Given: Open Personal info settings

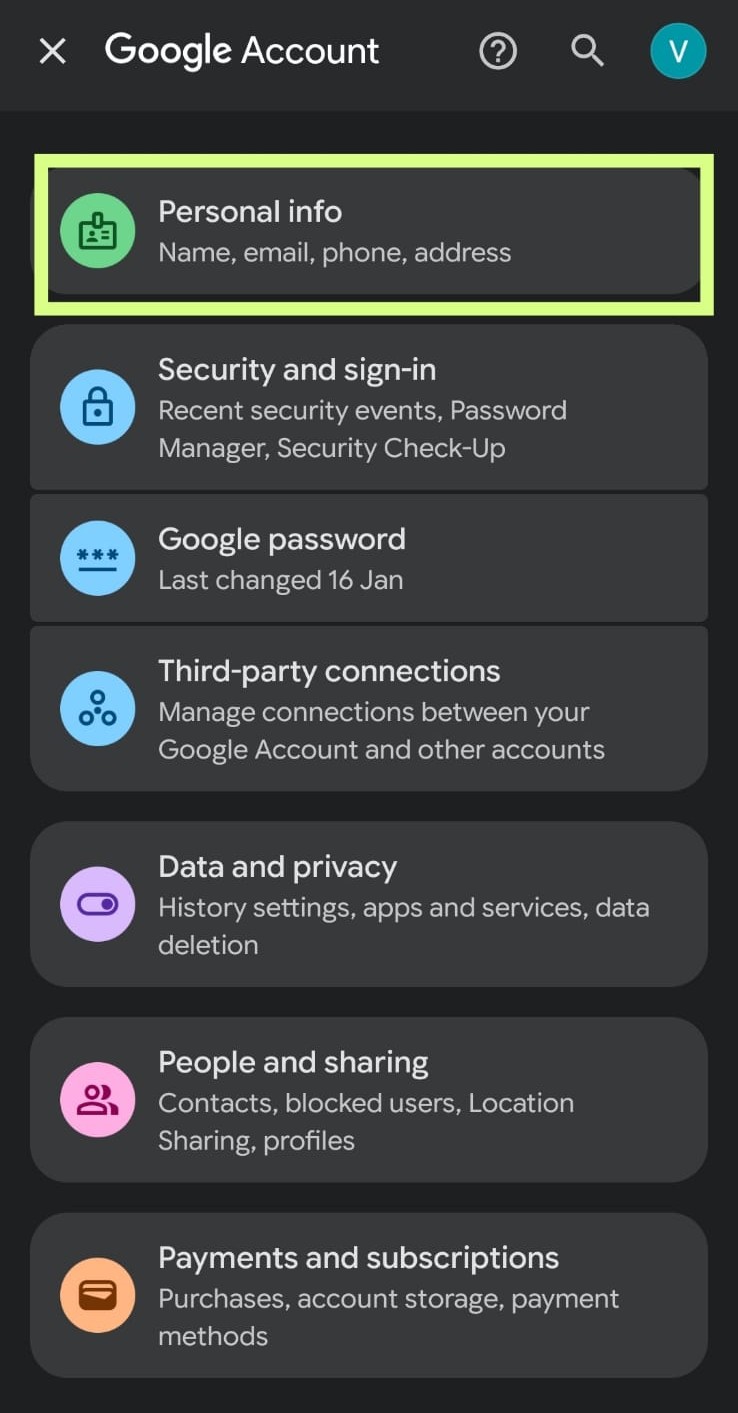Looking at the screenshot, I should (370, 232).
